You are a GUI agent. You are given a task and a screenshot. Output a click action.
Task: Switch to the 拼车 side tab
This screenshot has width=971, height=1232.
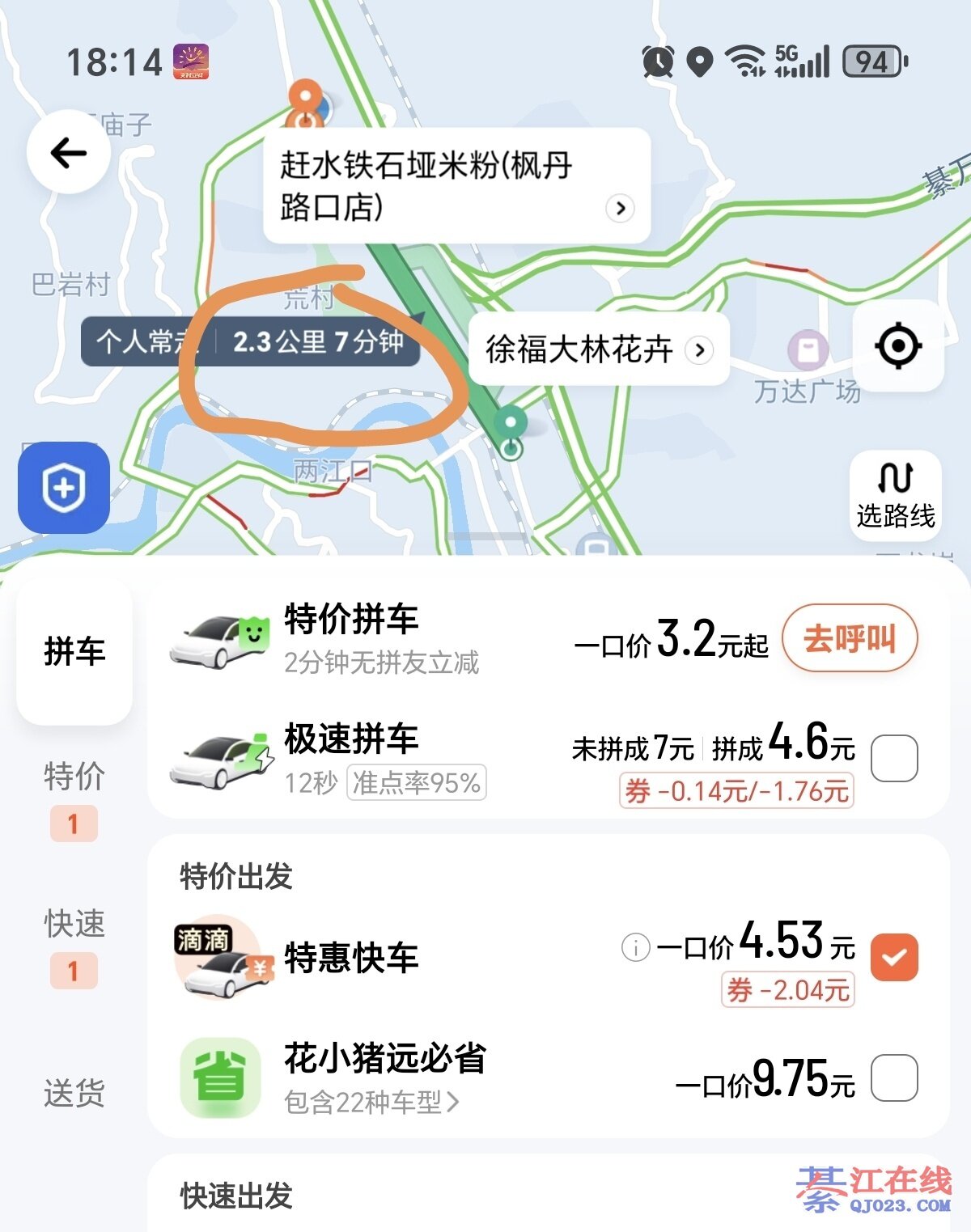tap(74, 651)
